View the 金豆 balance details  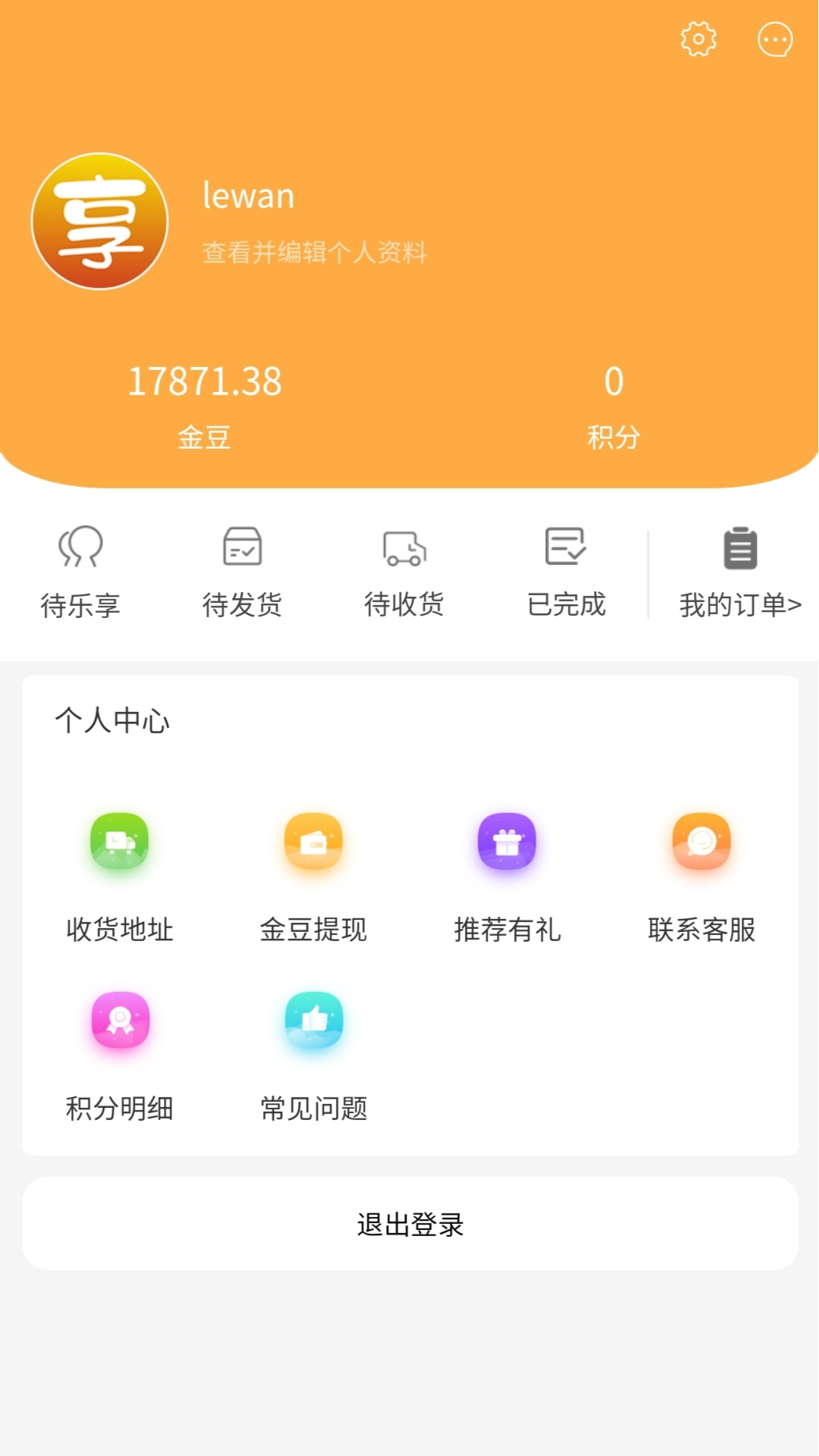(x=205, y=407)
